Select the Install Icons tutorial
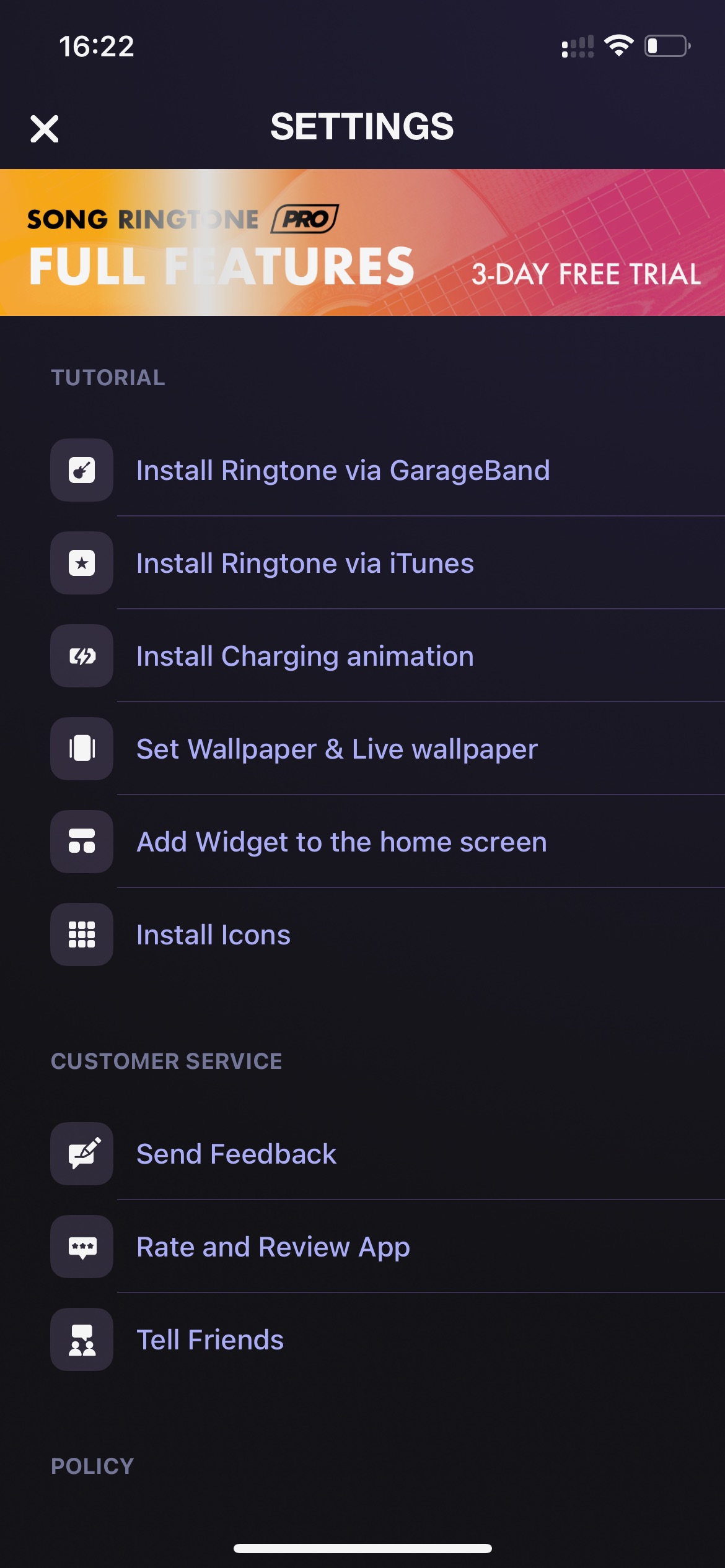 pos(362,934)
